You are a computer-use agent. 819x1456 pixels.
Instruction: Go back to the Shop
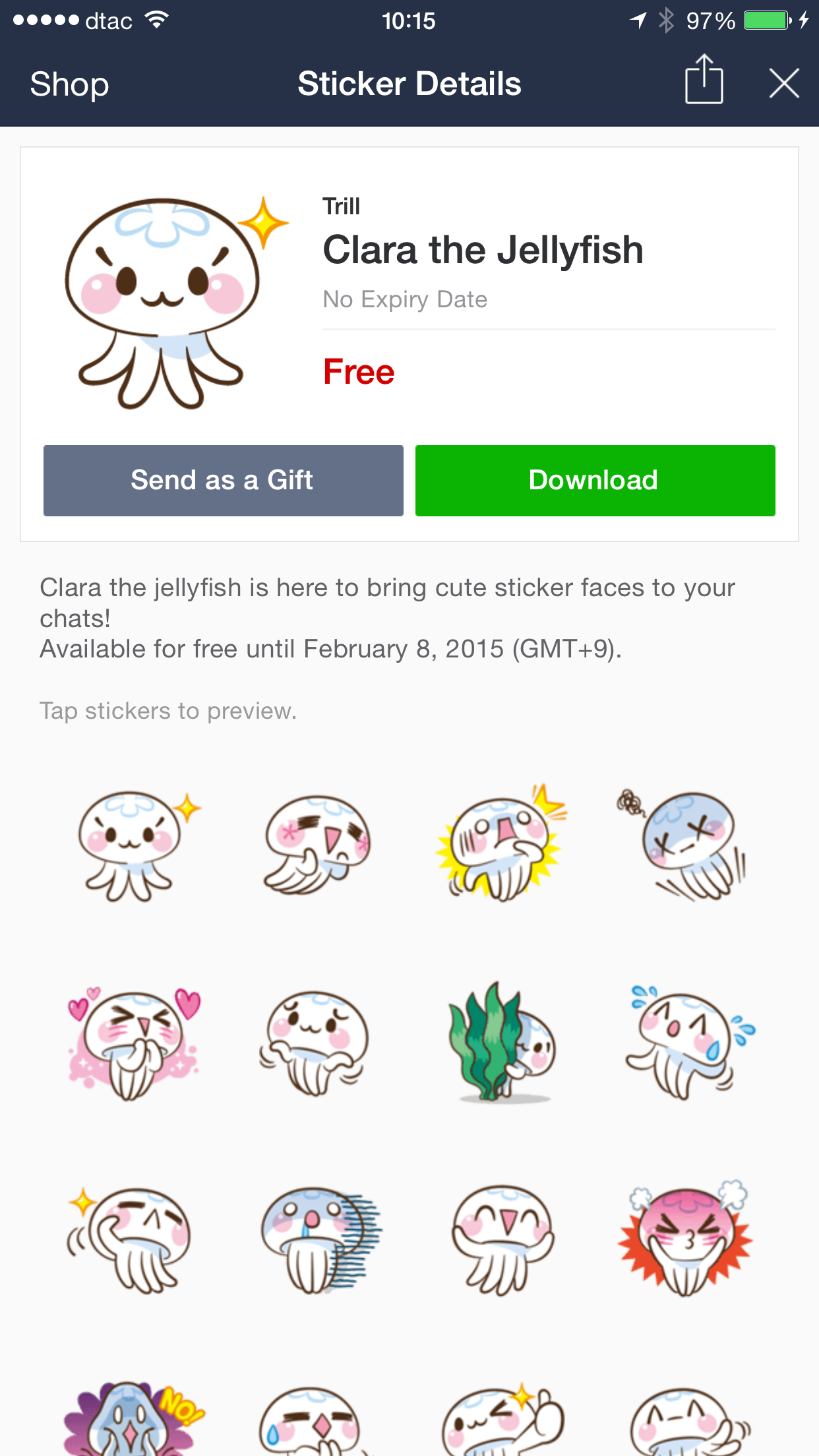[69, 84]
